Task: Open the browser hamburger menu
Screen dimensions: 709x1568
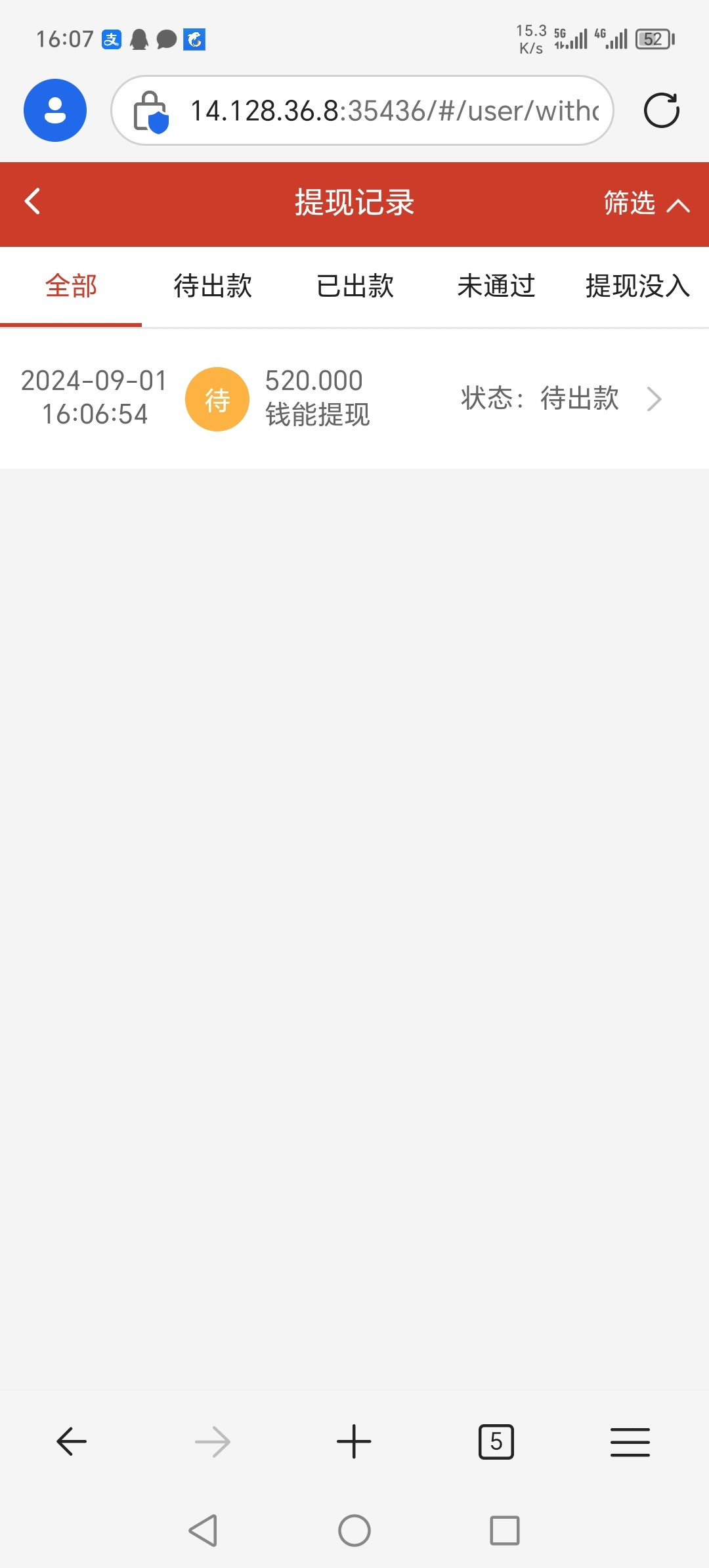Action: (630, 1442)
